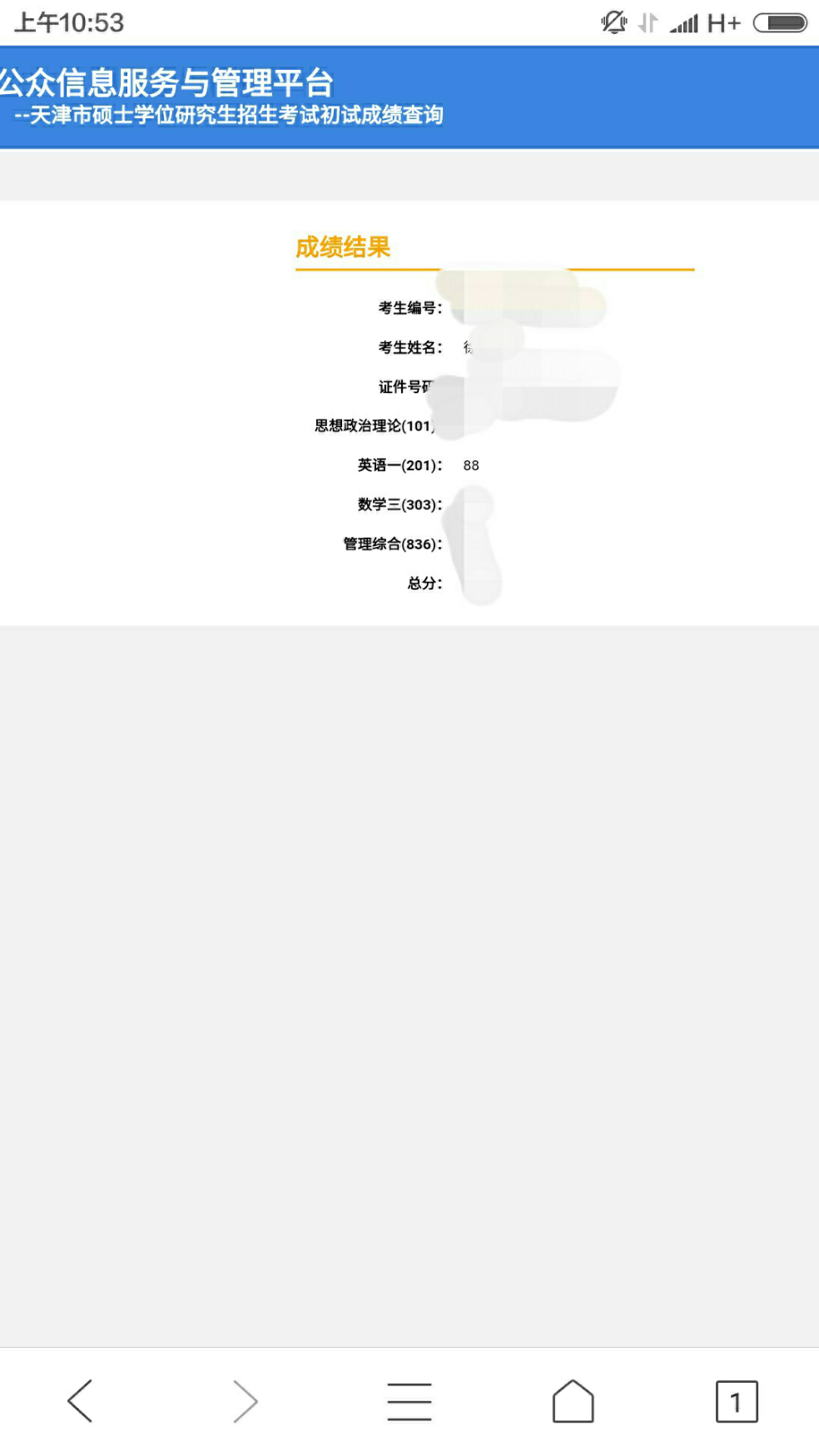Screen dimensions: 819x1456
Task: Go back to the previous page
Action: [x=80, y=1401]
